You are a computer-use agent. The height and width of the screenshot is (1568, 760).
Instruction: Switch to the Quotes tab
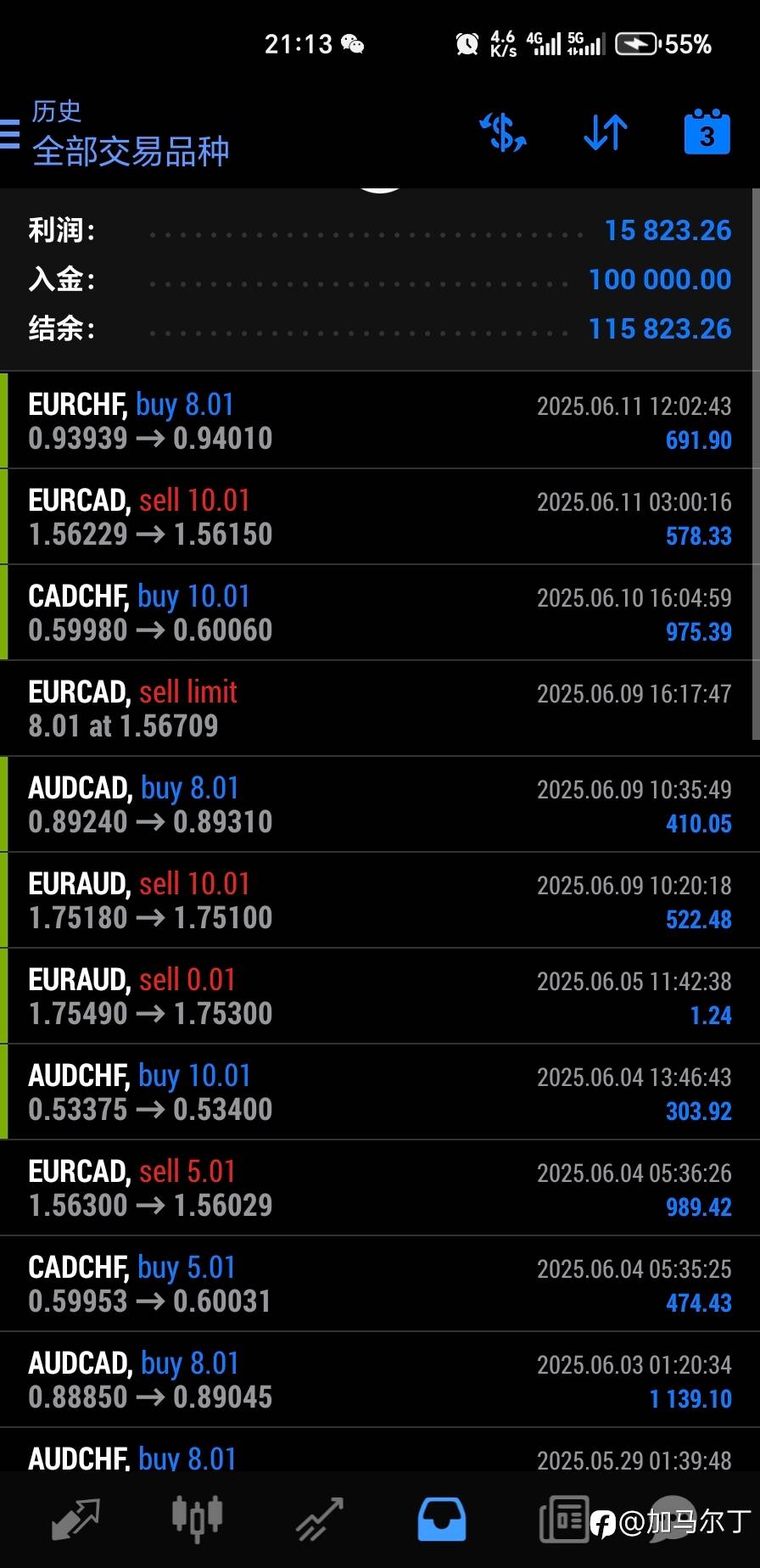click(x=76, y=1519)
